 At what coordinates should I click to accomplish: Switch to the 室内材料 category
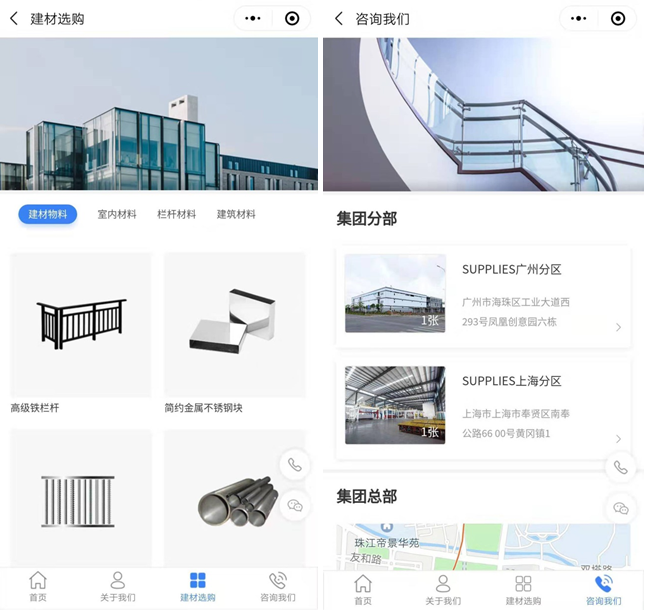click(x=116, y=214)
